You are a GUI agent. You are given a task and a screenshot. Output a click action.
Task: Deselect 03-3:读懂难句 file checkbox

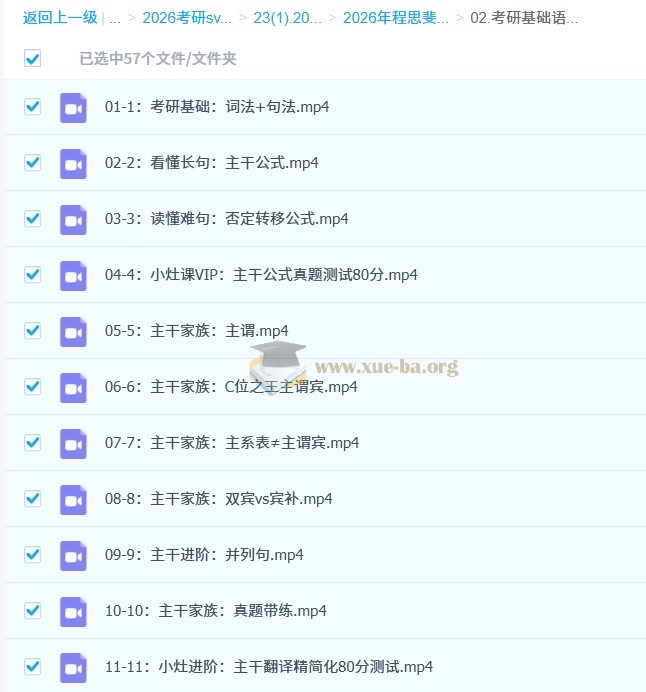32,218
